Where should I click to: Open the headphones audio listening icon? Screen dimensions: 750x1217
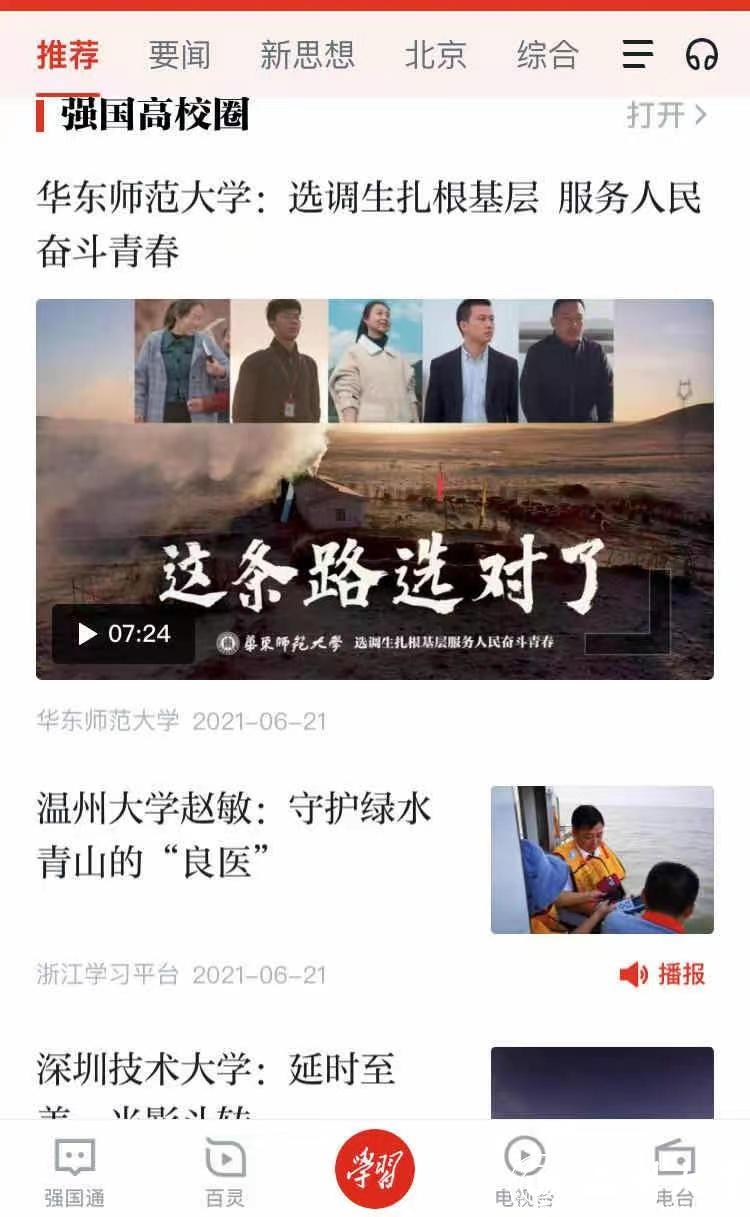pos(702,54)
